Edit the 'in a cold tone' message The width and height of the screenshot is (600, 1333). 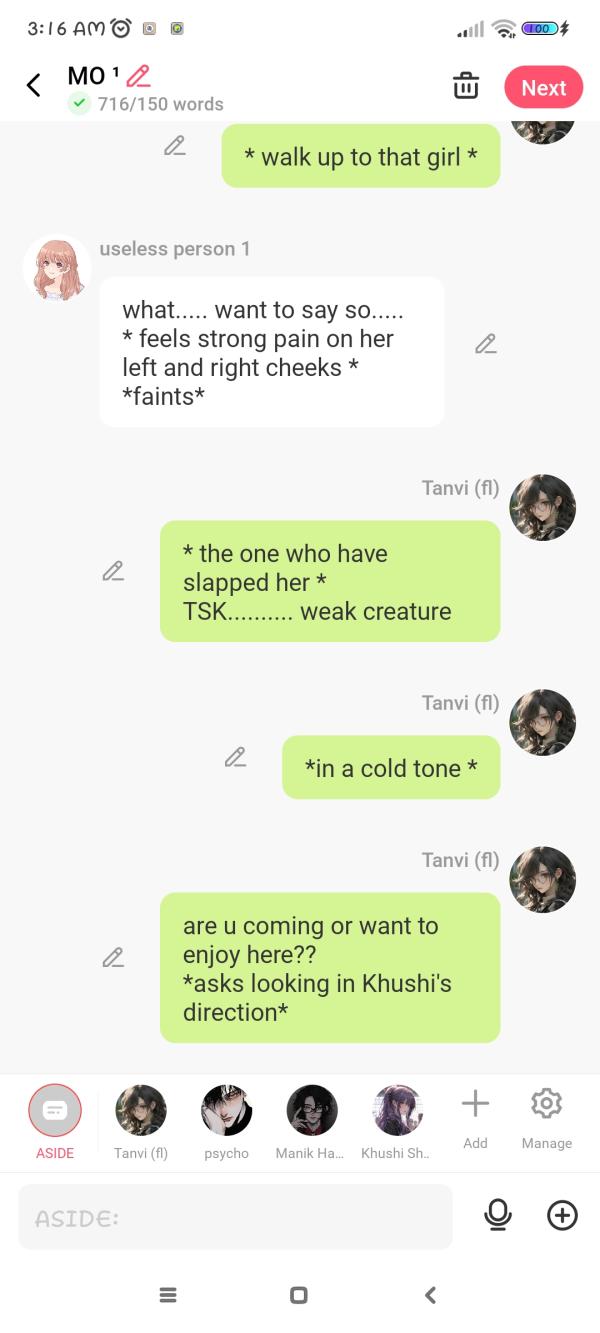[x=235, y=757]
